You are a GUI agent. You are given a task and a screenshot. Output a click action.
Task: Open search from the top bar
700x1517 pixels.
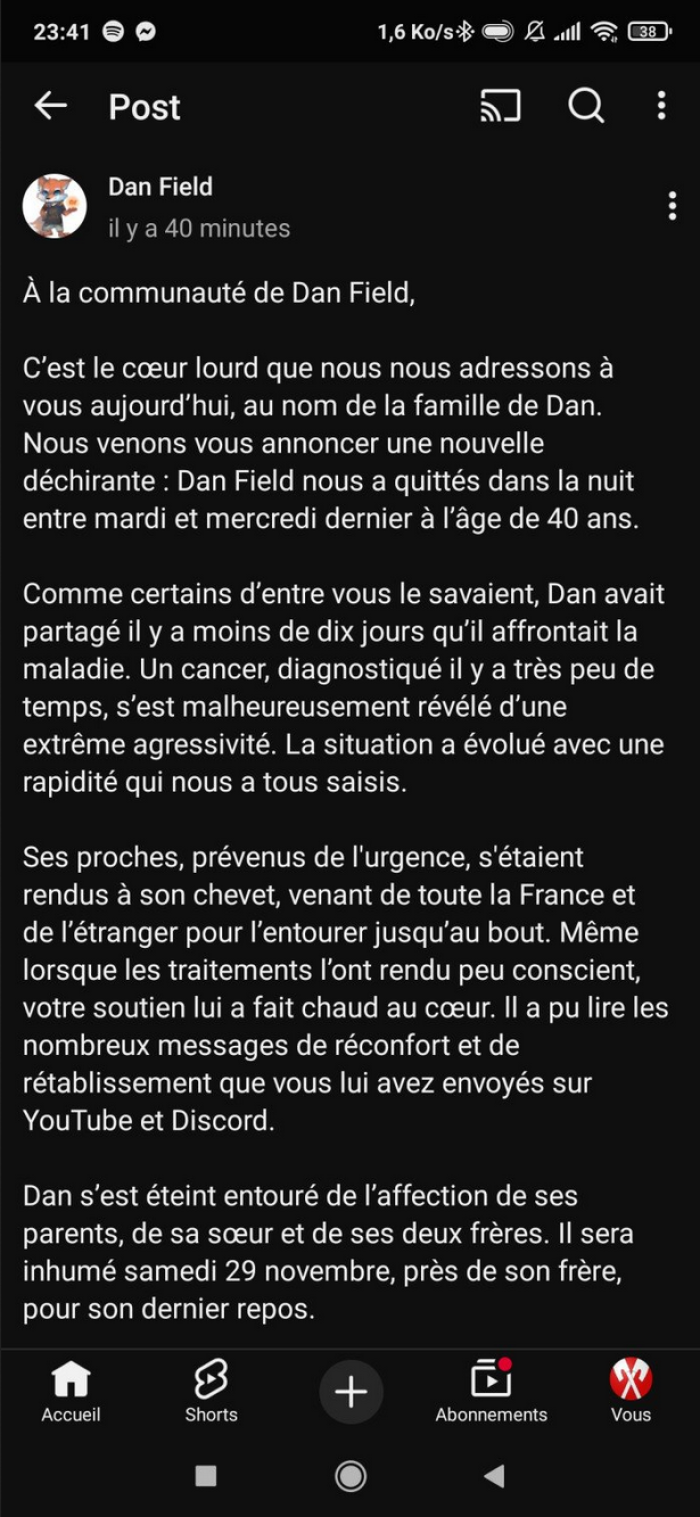coord(586,106)
